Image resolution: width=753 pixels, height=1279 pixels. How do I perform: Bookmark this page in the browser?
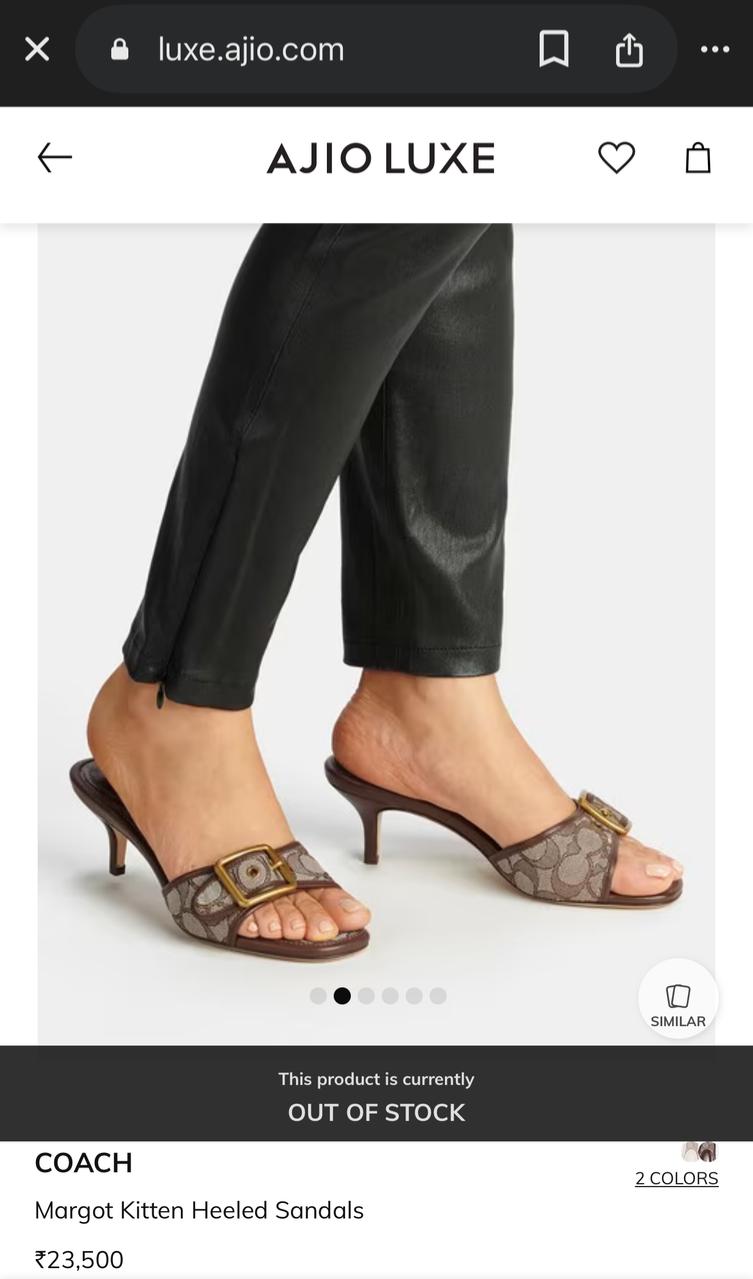coord(554,49)
